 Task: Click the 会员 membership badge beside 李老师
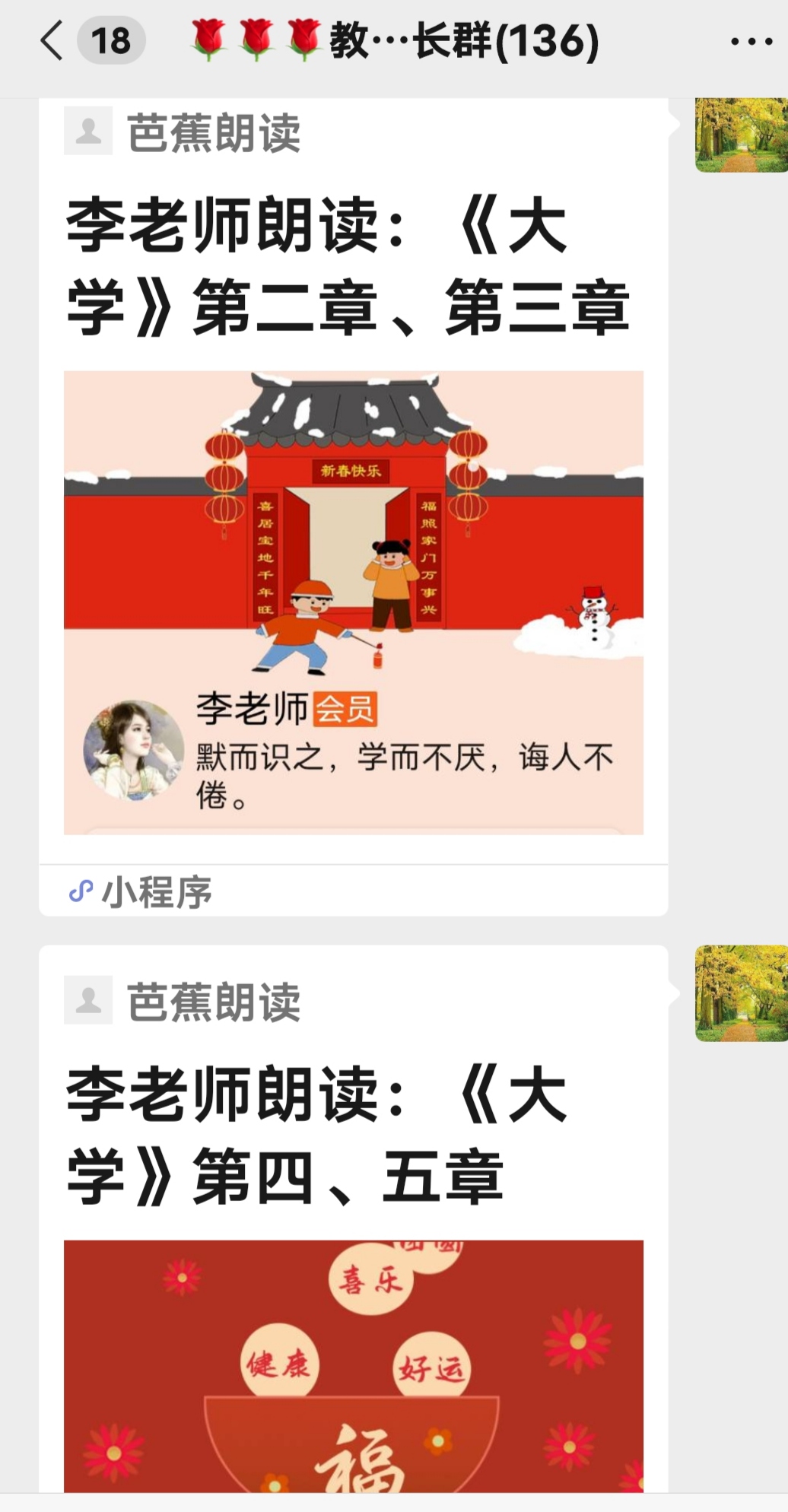346,709
